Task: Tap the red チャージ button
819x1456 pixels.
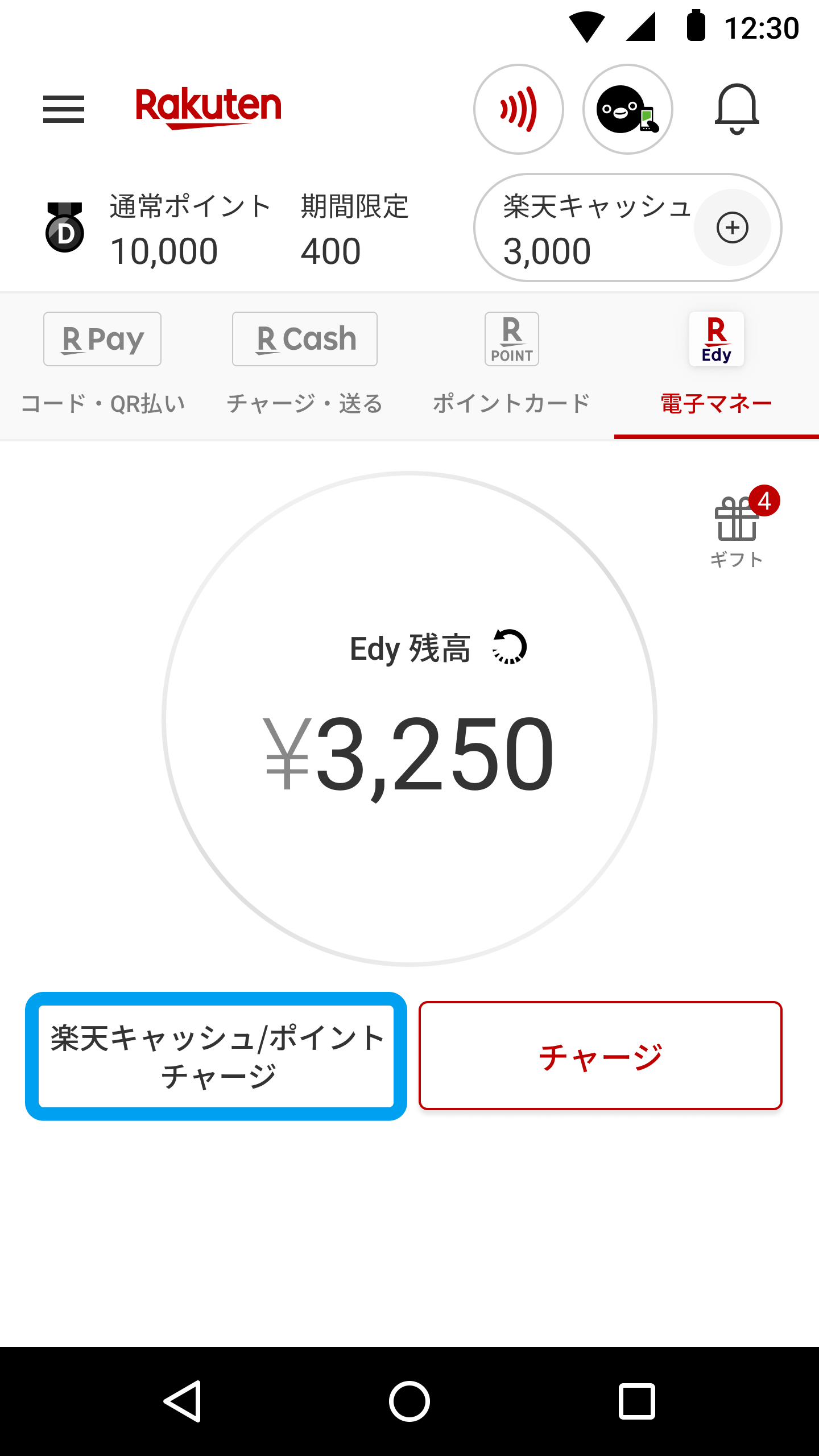Action: 601,1056
